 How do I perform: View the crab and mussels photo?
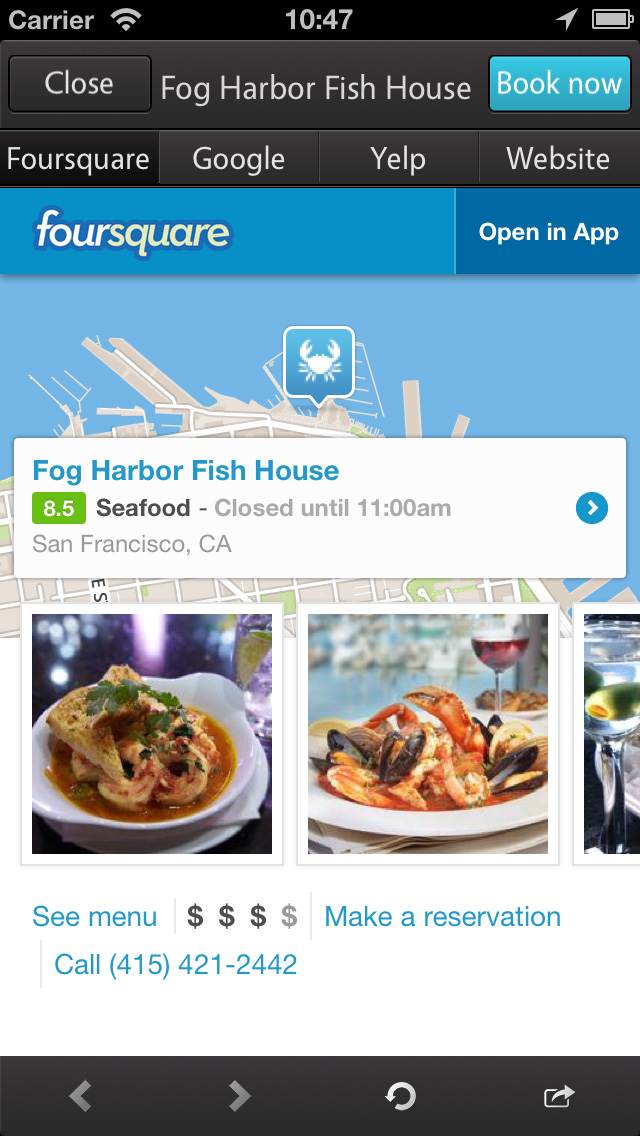(x=428, y=734)
